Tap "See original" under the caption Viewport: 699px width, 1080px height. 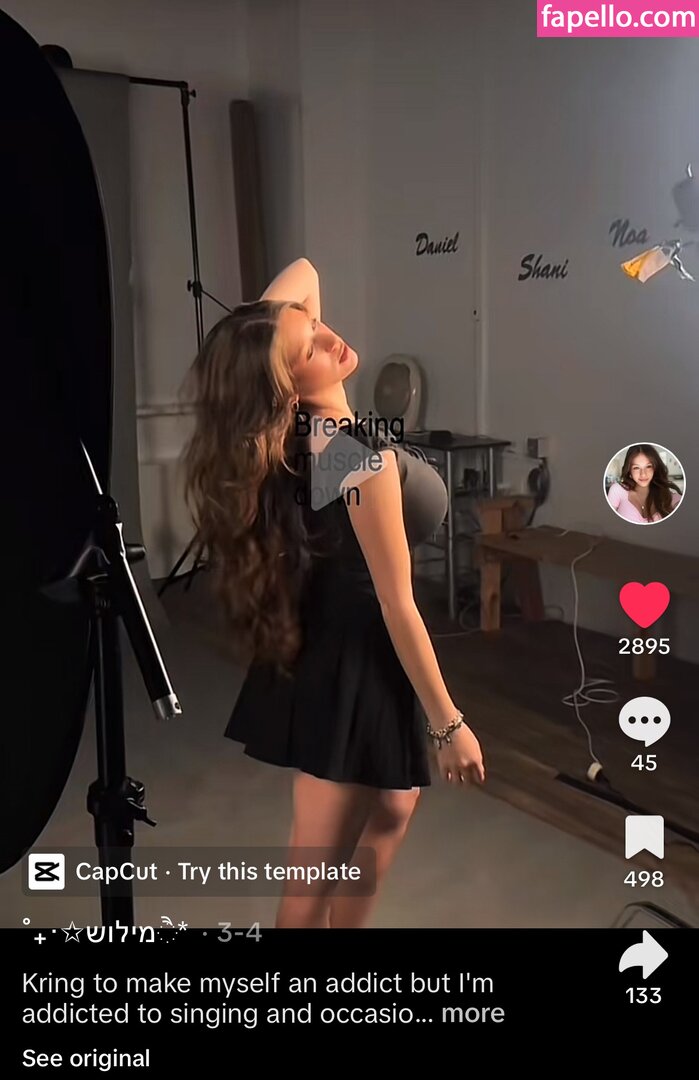pos(86,1058)
